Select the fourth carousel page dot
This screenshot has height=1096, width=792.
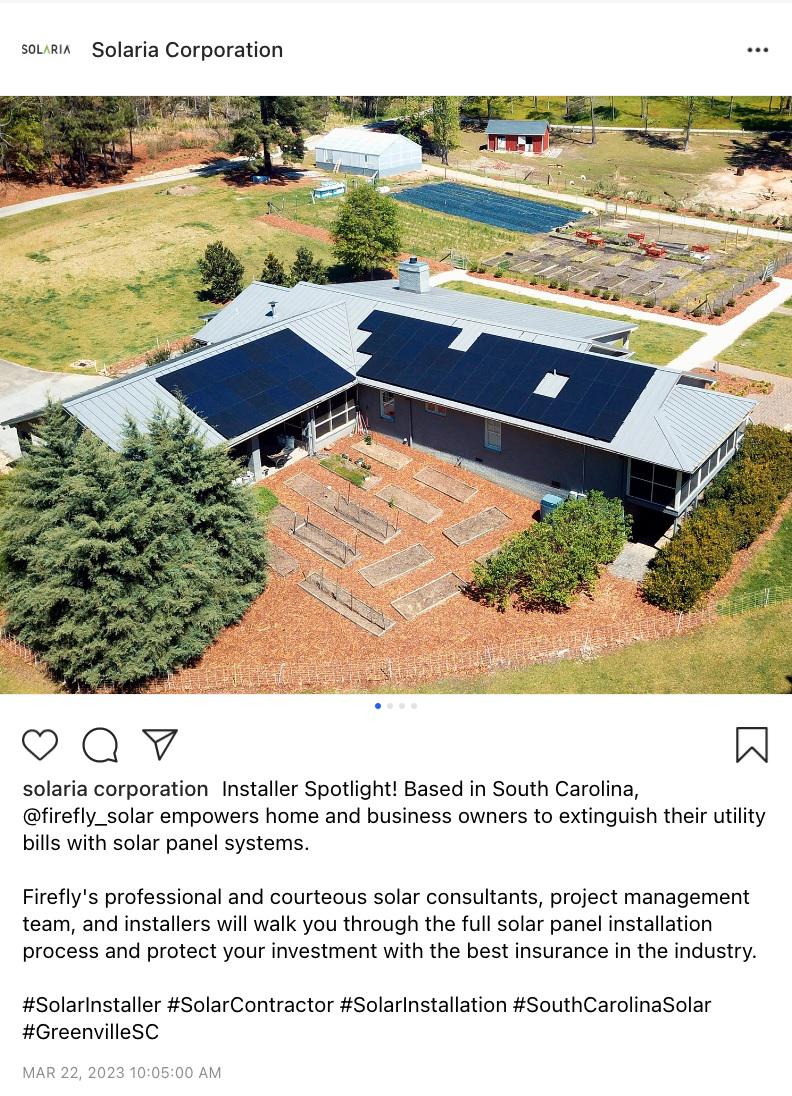click(x=414, y=705)
